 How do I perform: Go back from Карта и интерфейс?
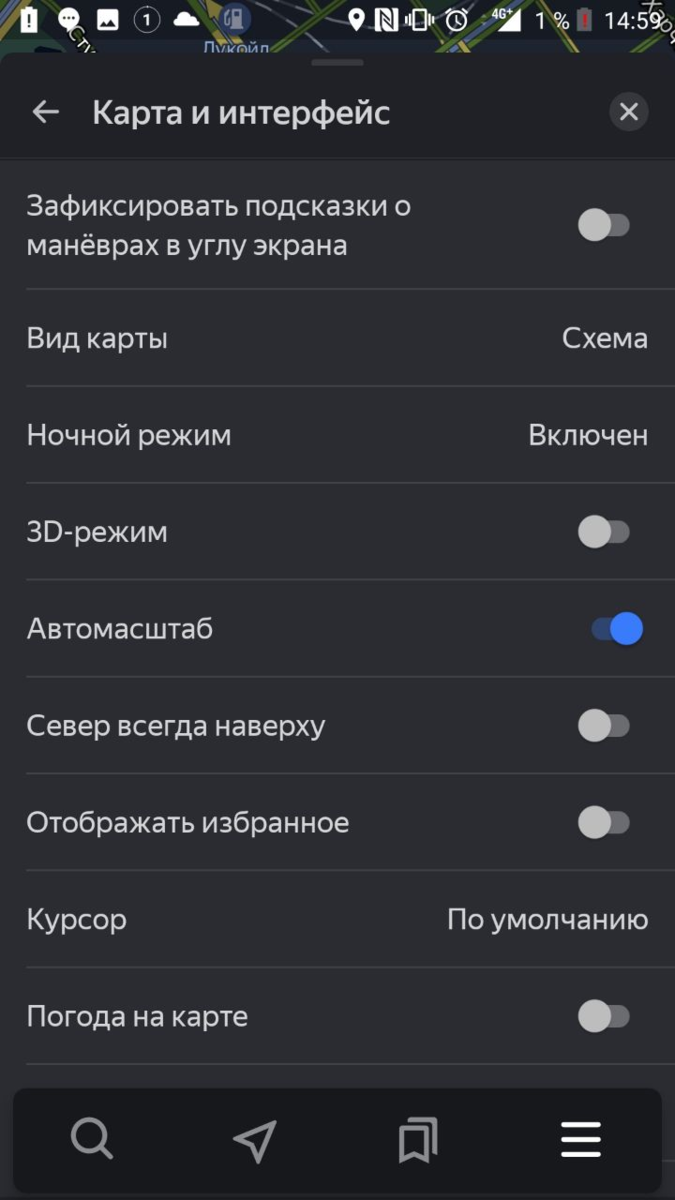pyautogui.click(x=46, y=112)
